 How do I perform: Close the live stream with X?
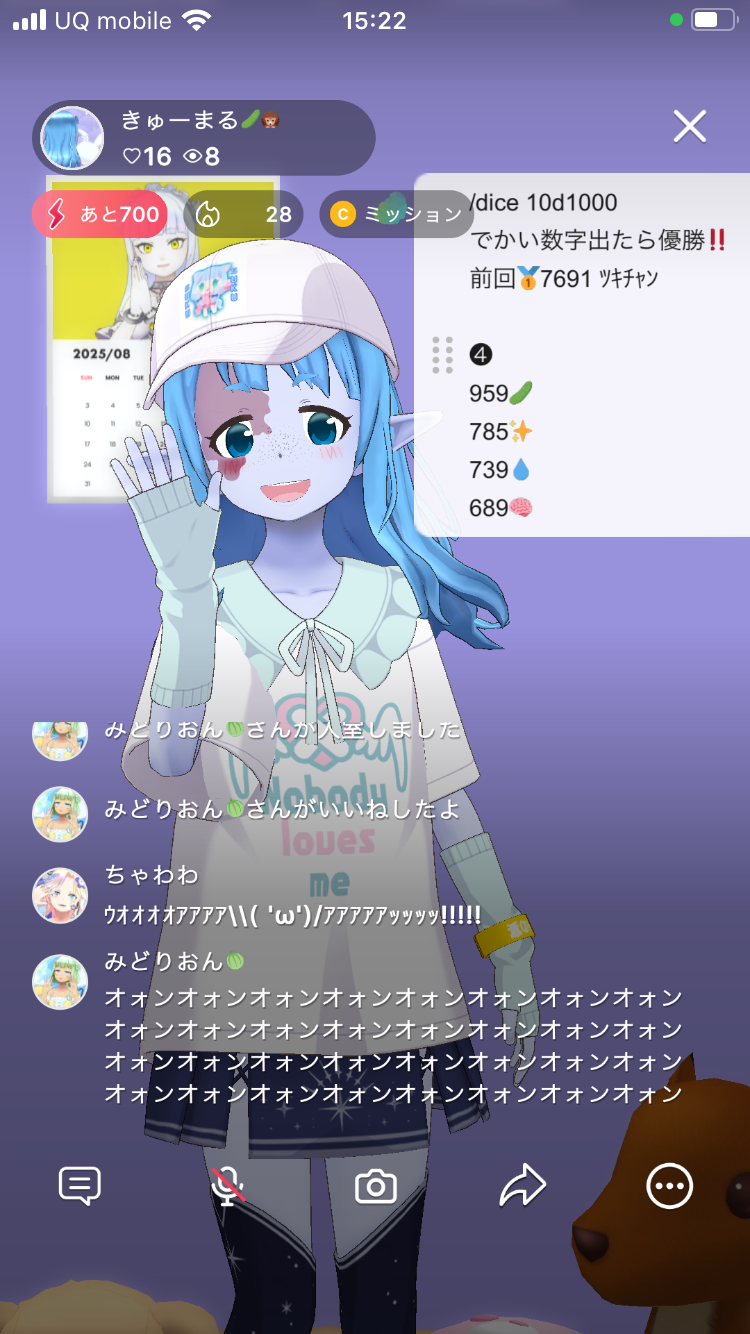[690, 127]
